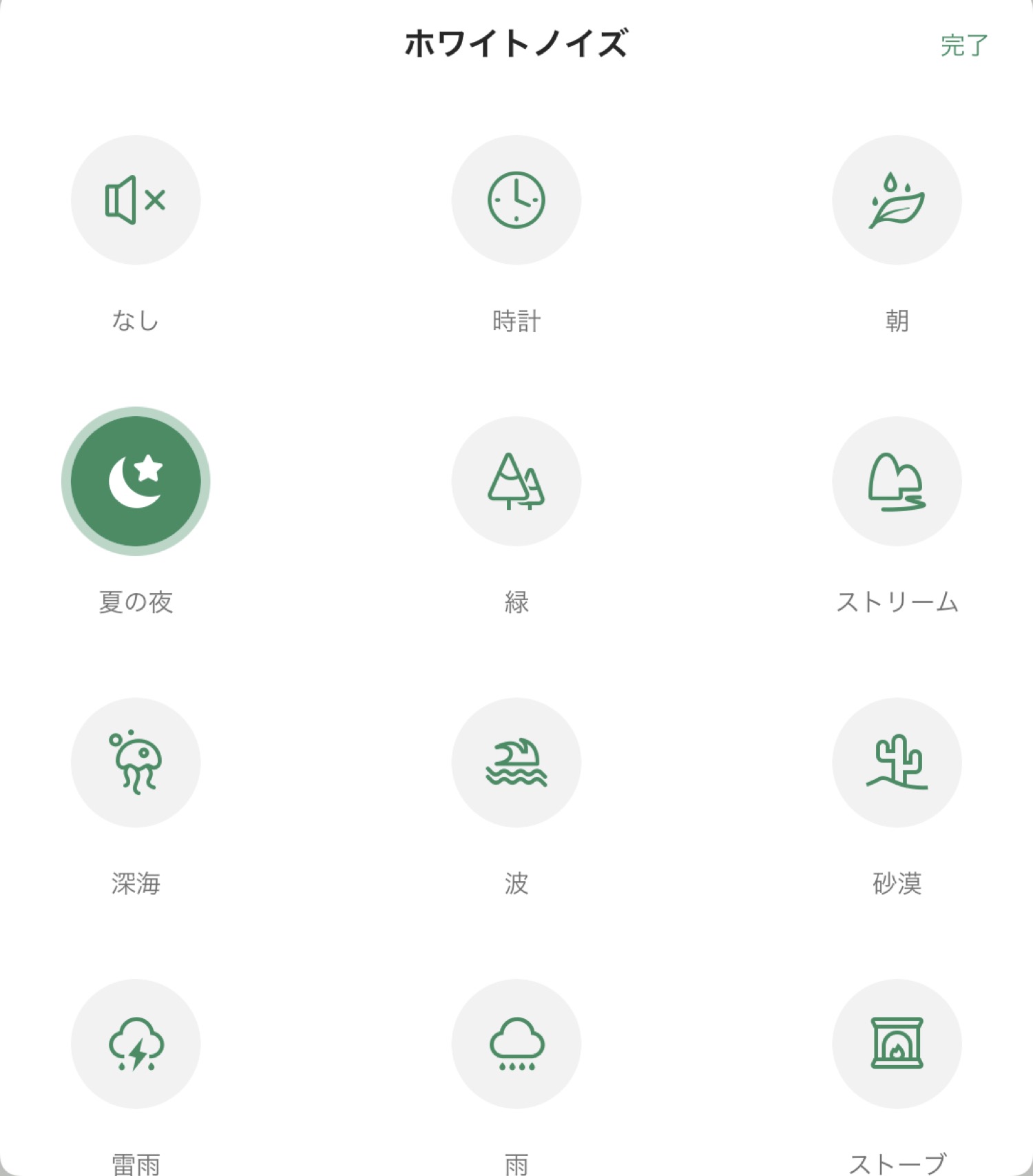Select the 雷雨 thunderstorm sound
Screen dimensions: 1033x1176
click(136, 1043)
